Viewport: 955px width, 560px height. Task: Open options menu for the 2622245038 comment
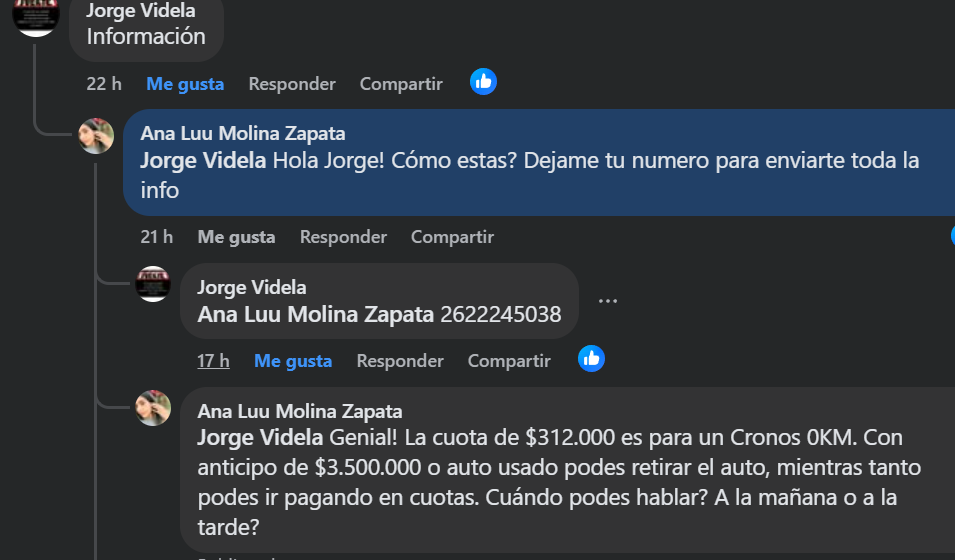[x=608, y=300]
